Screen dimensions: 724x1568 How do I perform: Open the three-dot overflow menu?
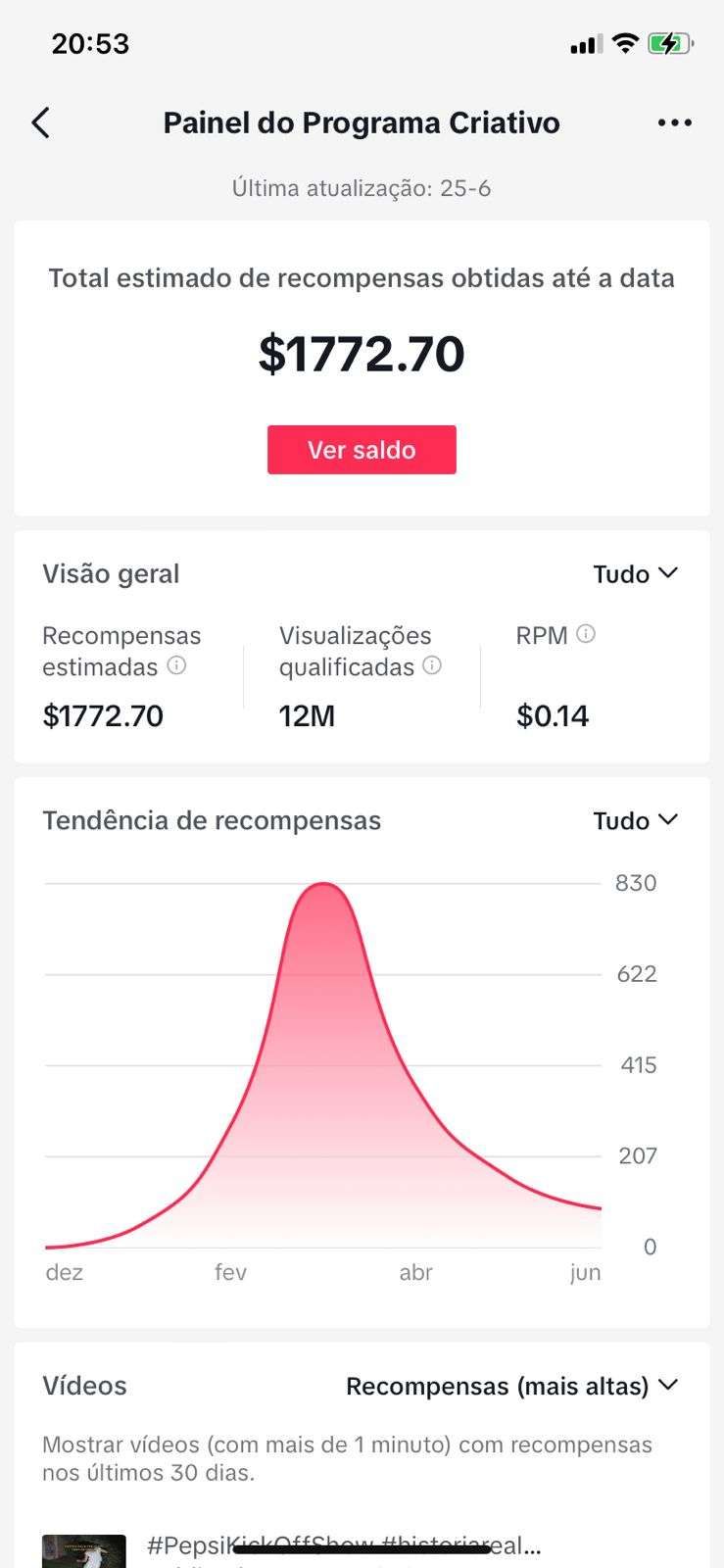[x=674, y=122]
